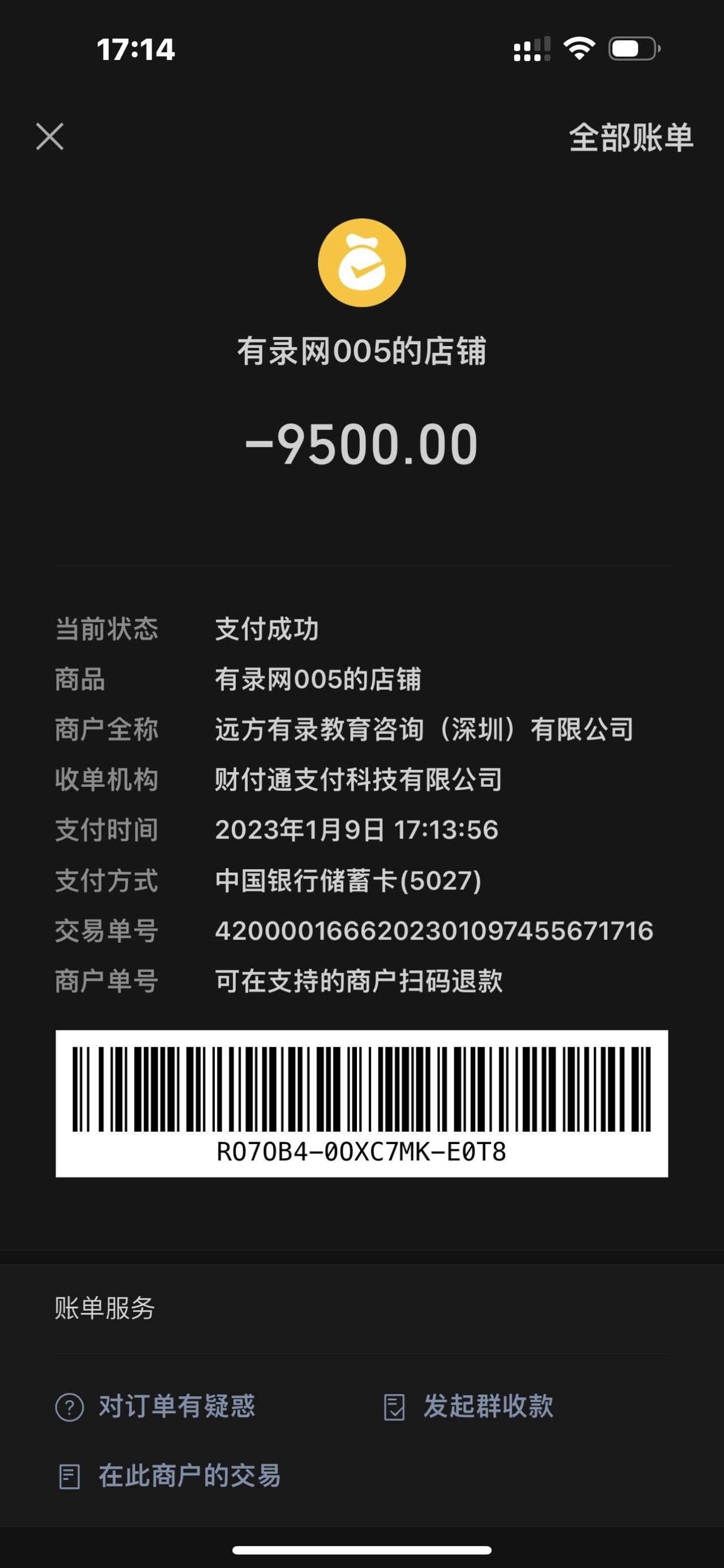The image size is (724, 1568).
Task: Tap 对订单有疑惑 for order help
Action: pyautogui.click(x=156, y=1406)
